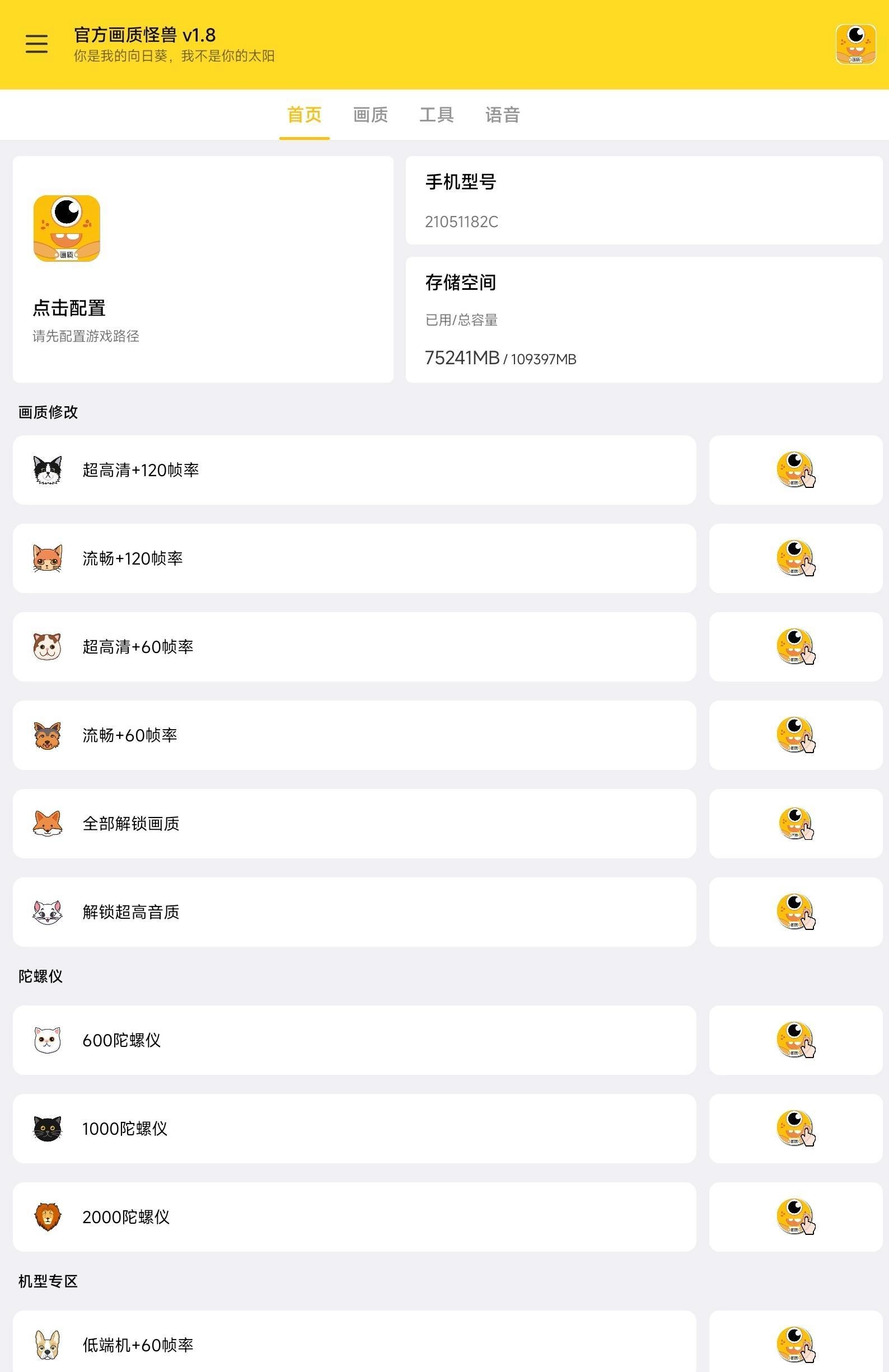Apply 超高清+120帧率 with its monster button
Viewport: 889px width, 1372px height.
pyautogui.click(x=796, y=469)
